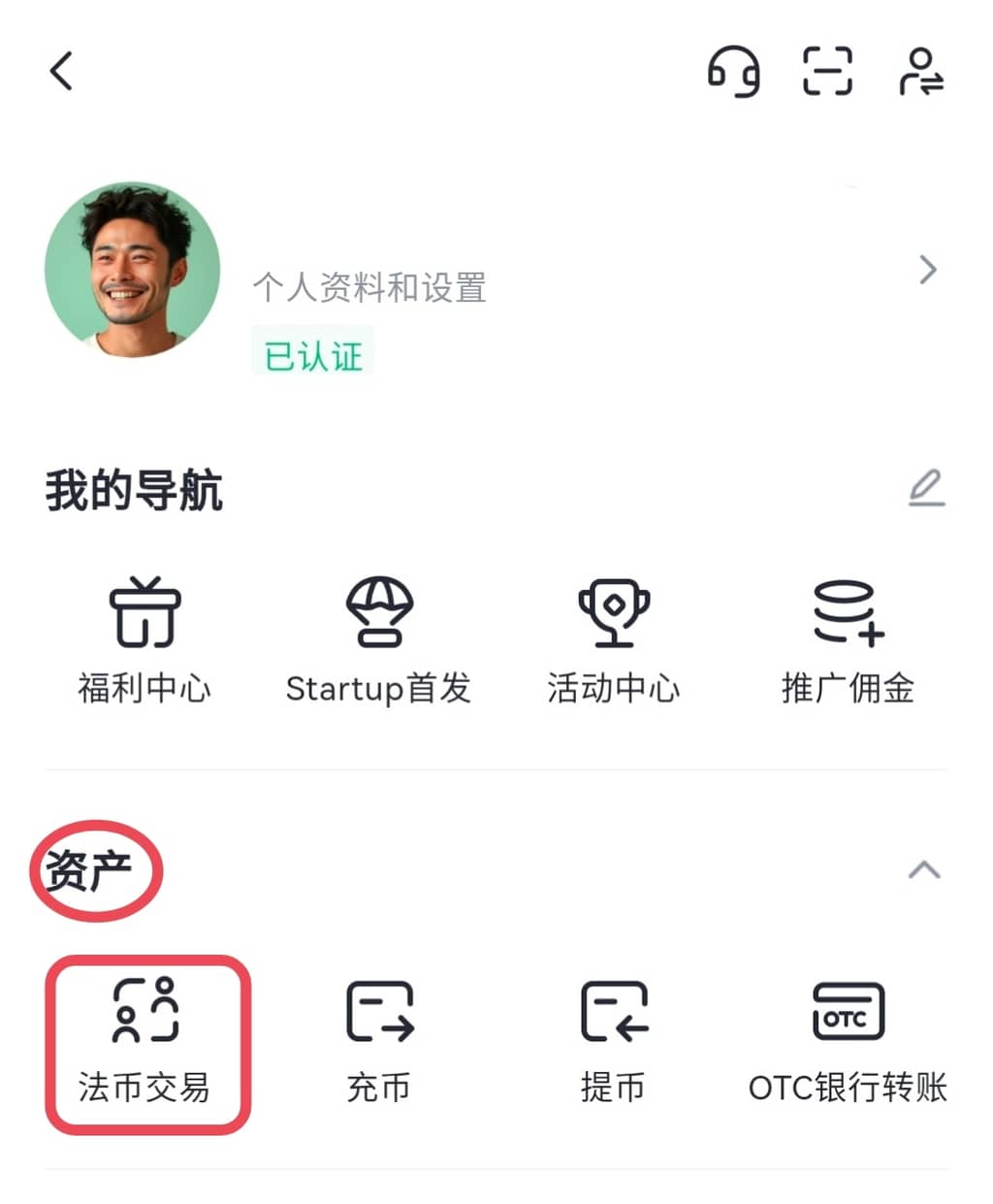Open customer support headset icon
The image size is (993, 1204).
[733, 72]
